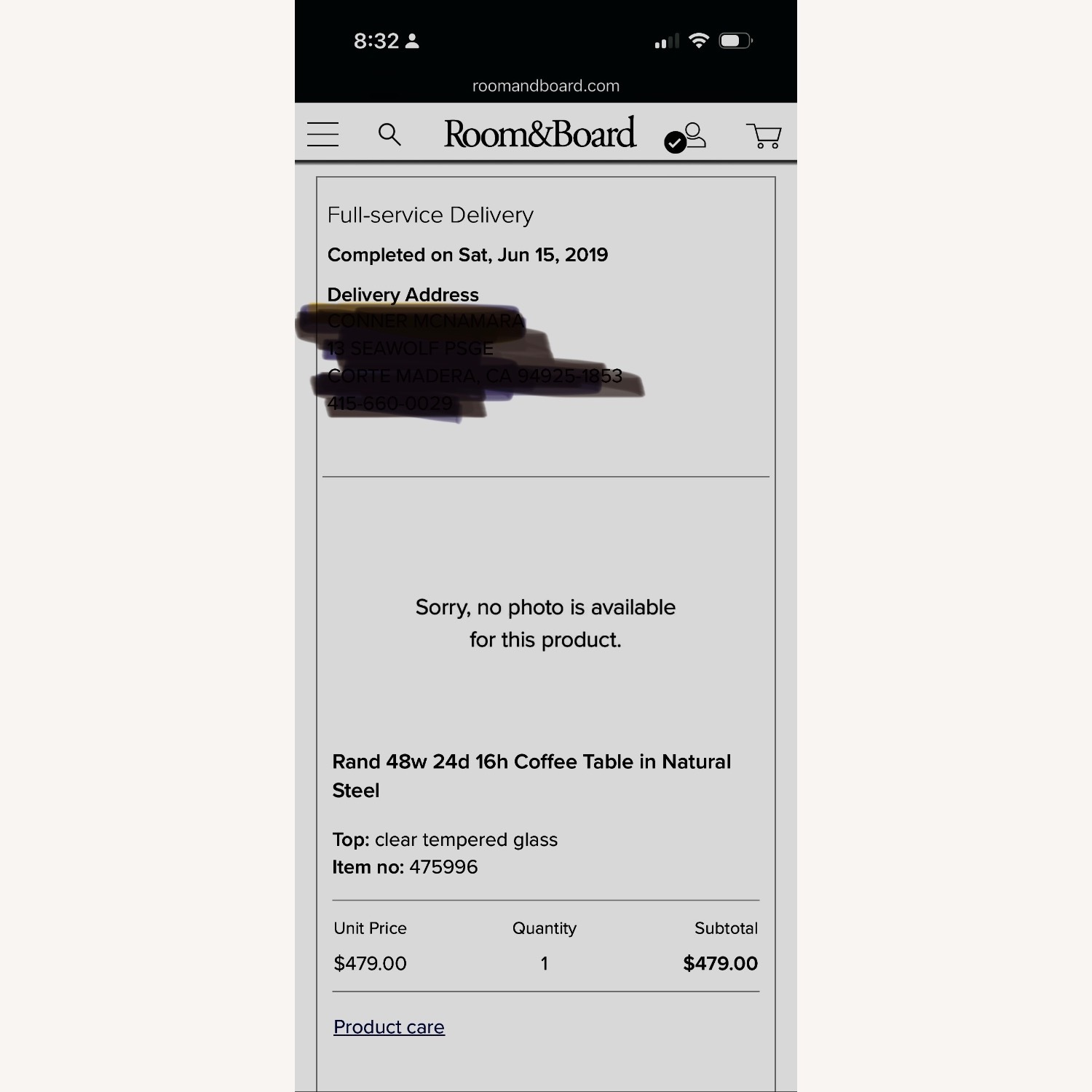The image size is (1092, 1092).
Task: Open the Product care link
Action: (389, 1026)
